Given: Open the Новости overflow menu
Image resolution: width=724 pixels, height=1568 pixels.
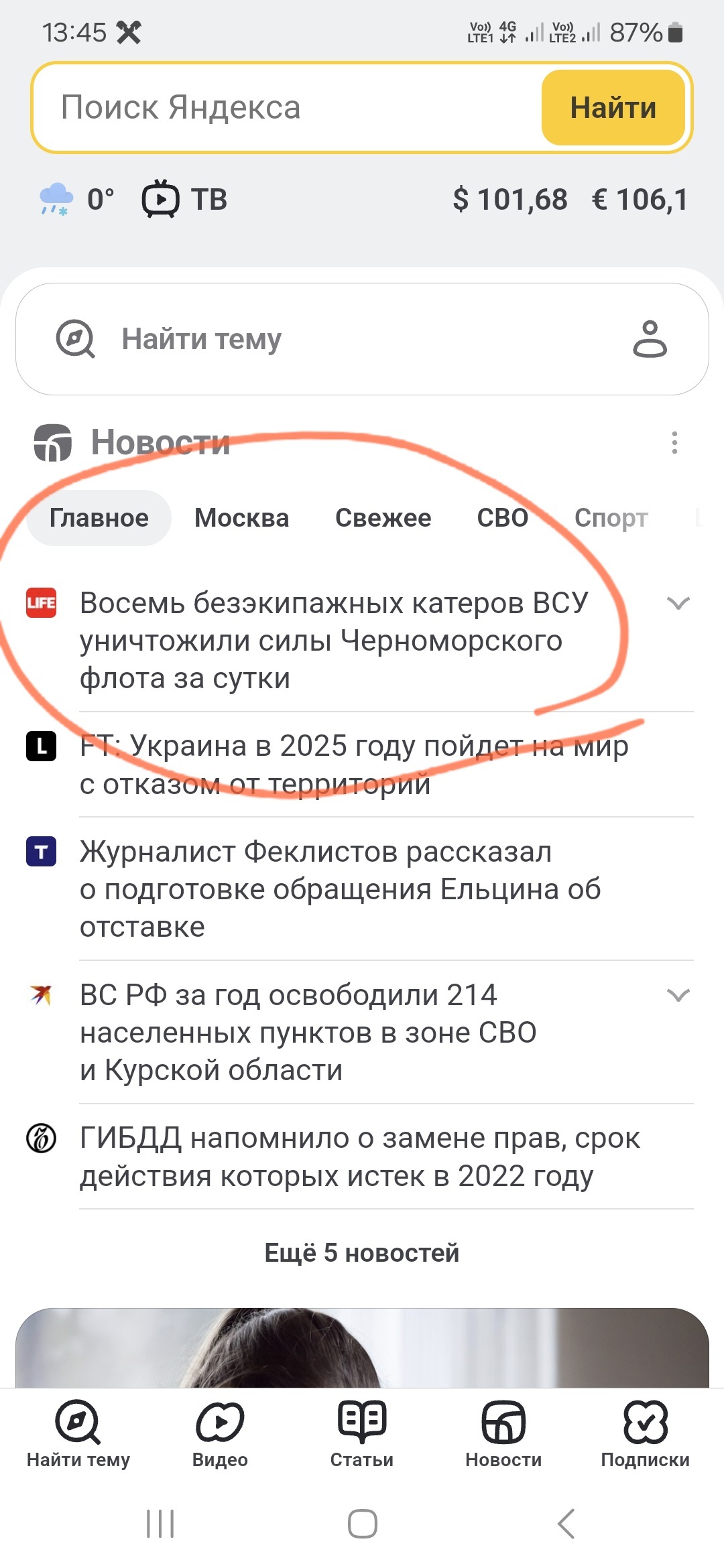Looking at the screenshot, I should pyautogui.click(x=674, y=443).
